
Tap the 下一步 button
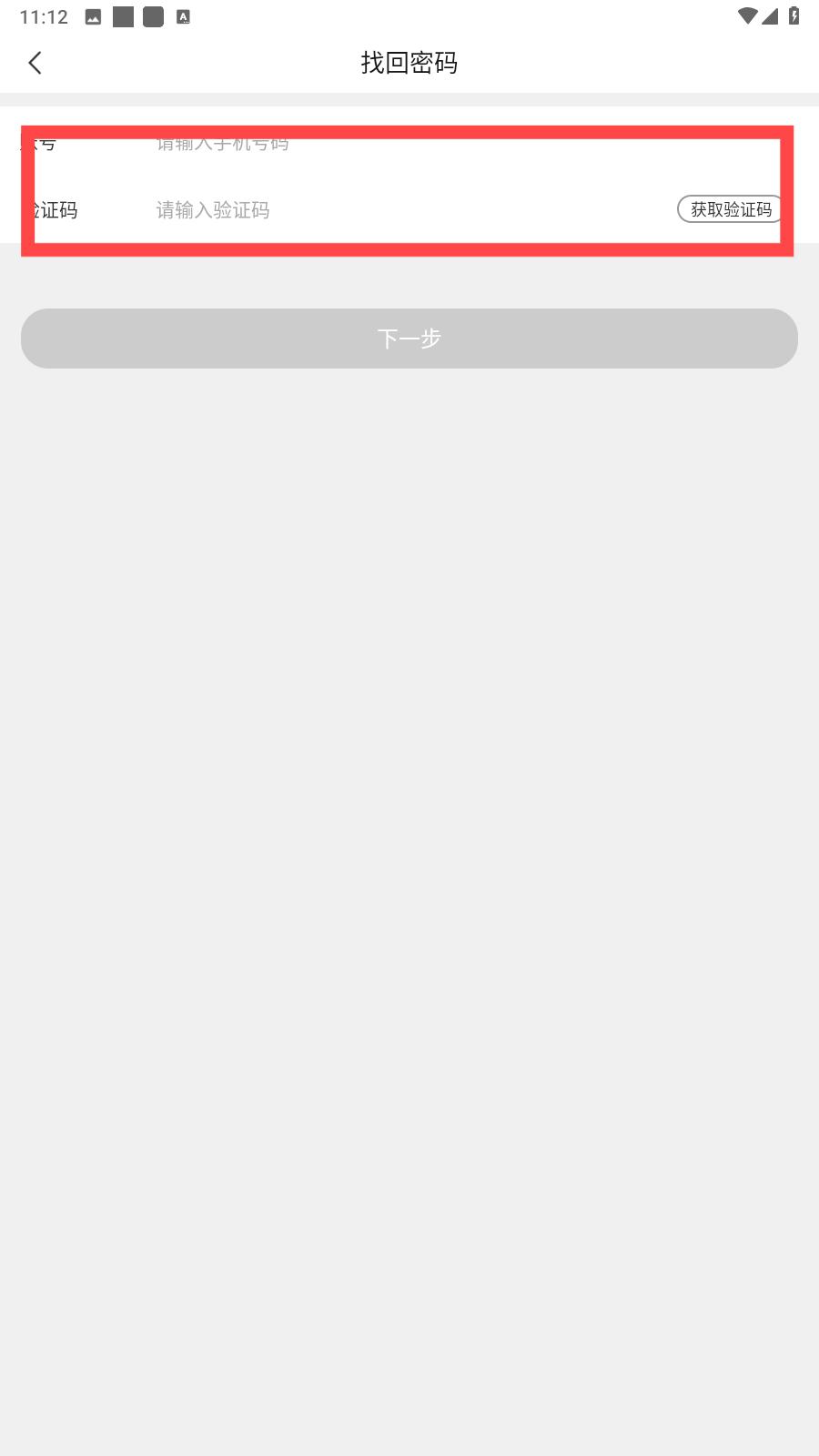[x=409, y=339]
